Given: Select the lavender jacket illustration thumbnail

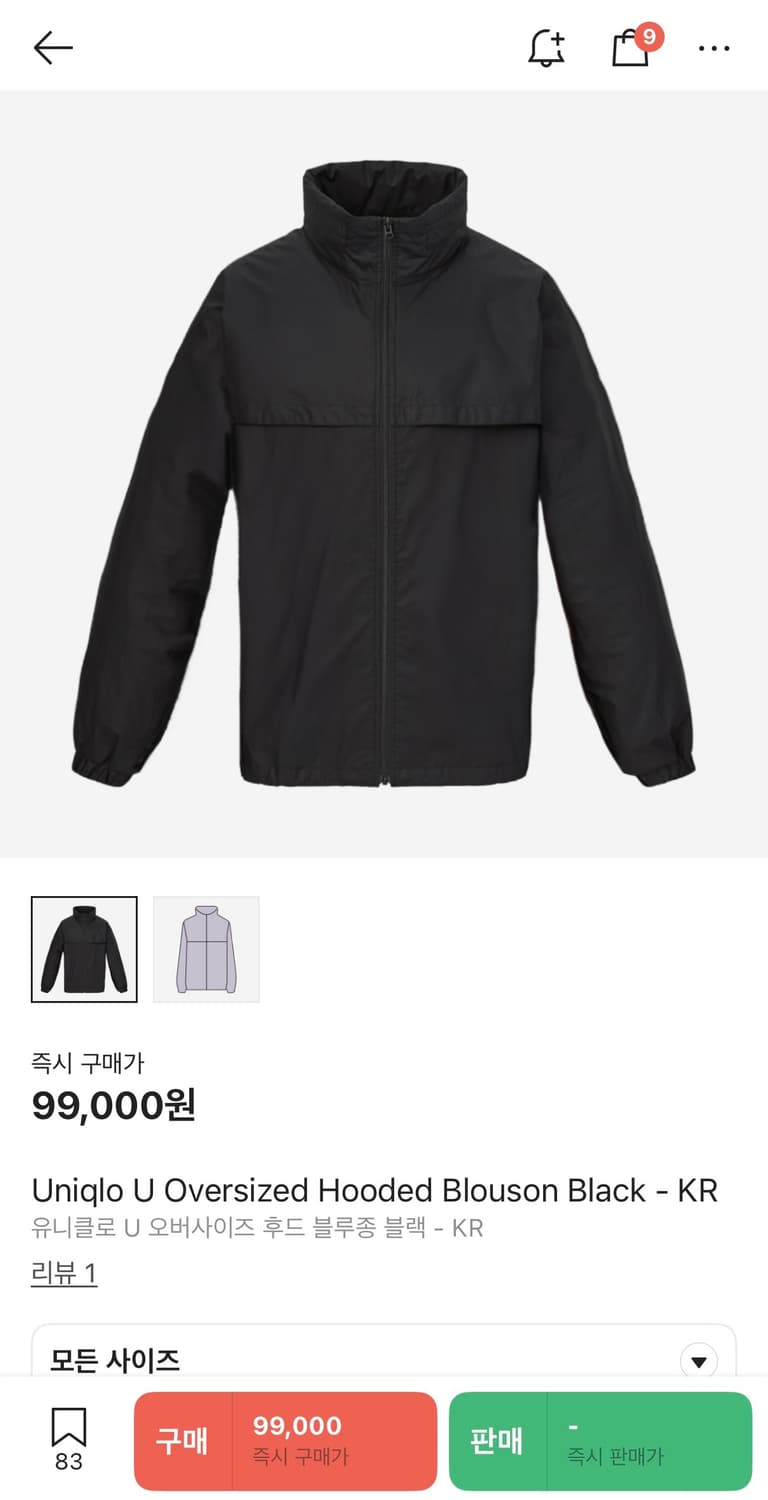Looking at the screenshot, I should [x=206, y=949].
